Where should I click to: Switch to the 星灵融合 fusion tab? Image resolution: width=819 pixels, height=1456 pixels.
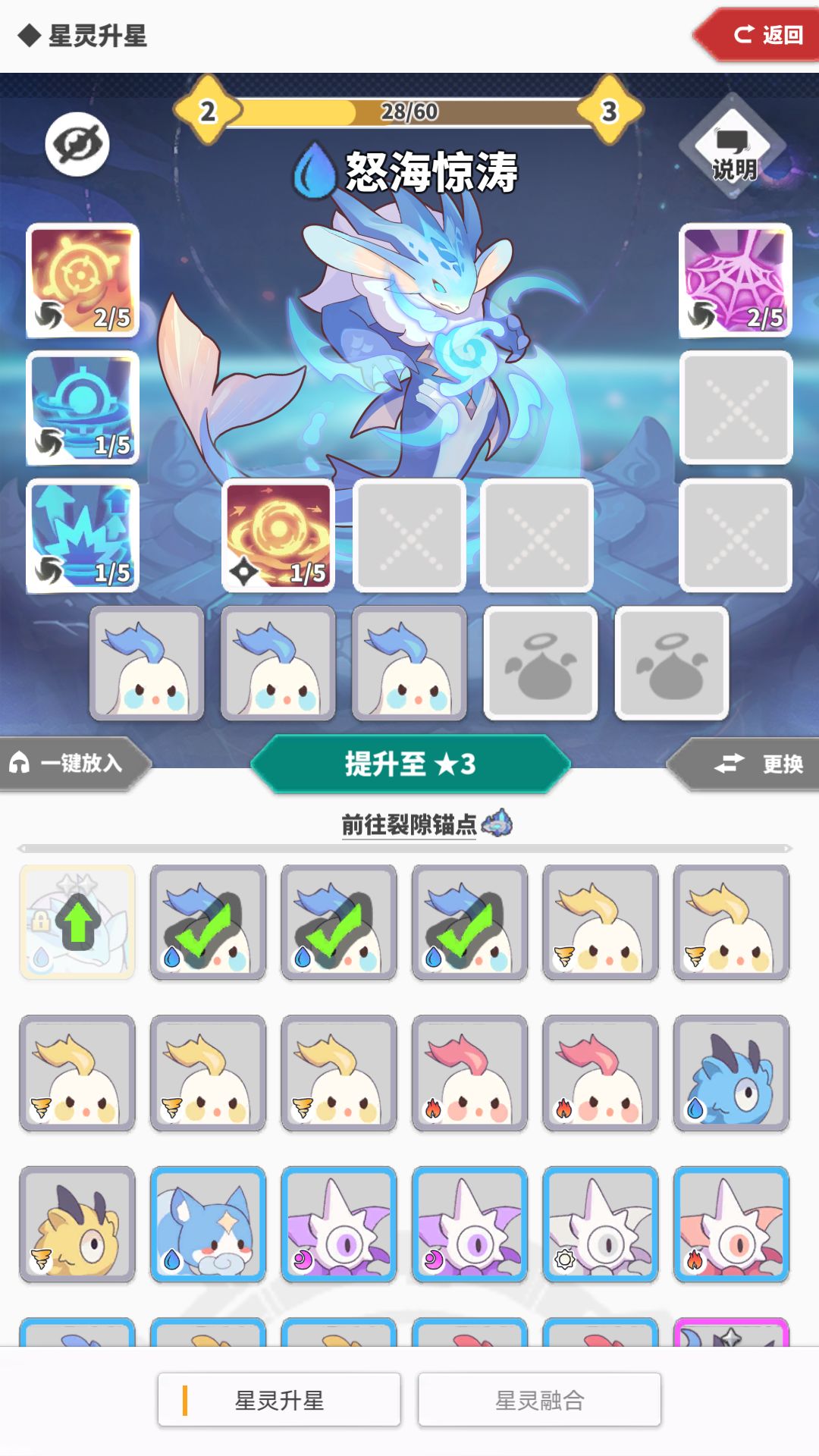coord(540,1399)
